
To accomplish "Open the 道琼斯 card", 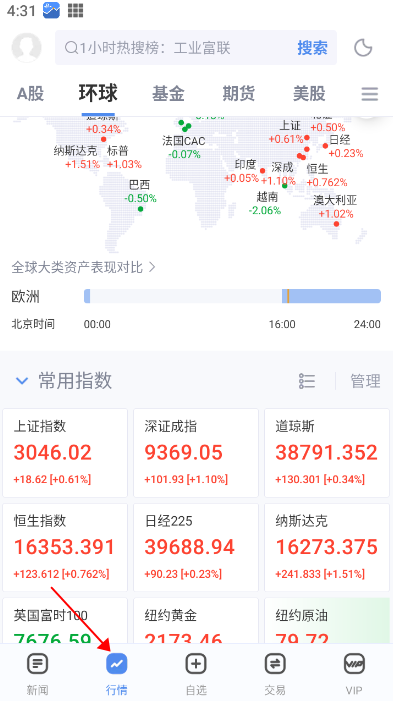I will (x=327, y=453).
